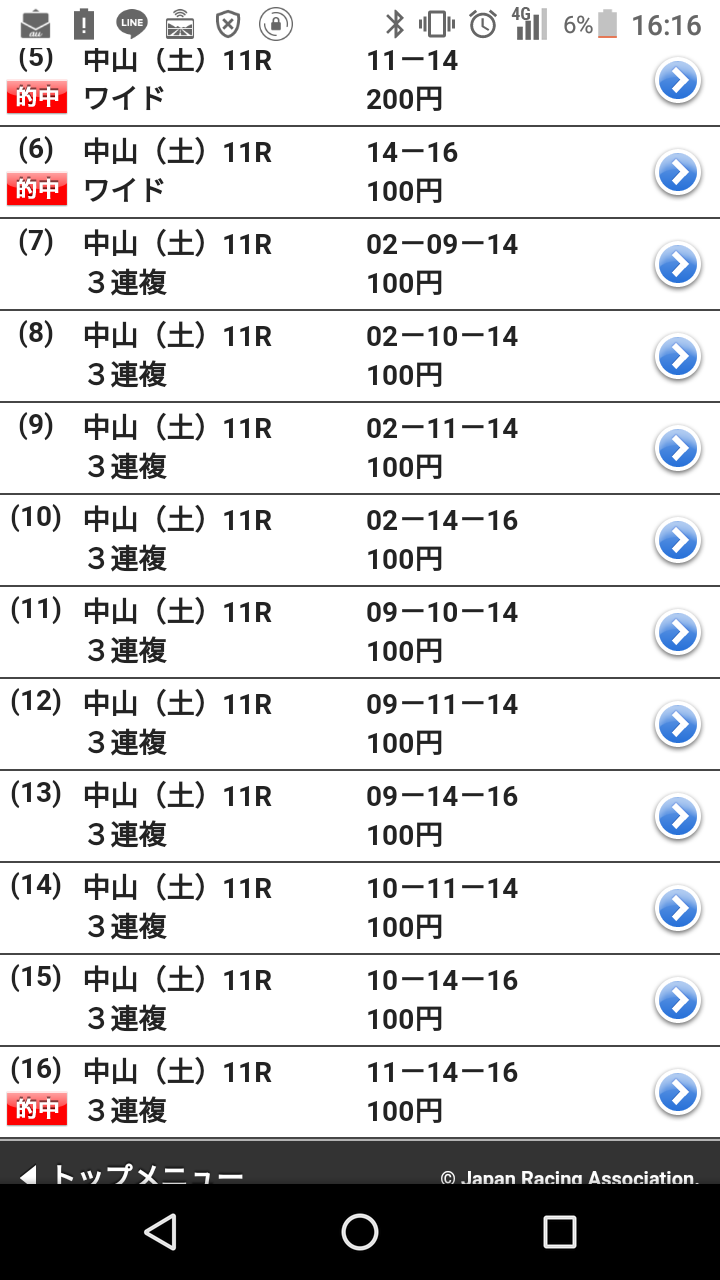Tap the system back button
Image resolution: width=720 pixels, height=1280 pixels.
point(160,1232)
